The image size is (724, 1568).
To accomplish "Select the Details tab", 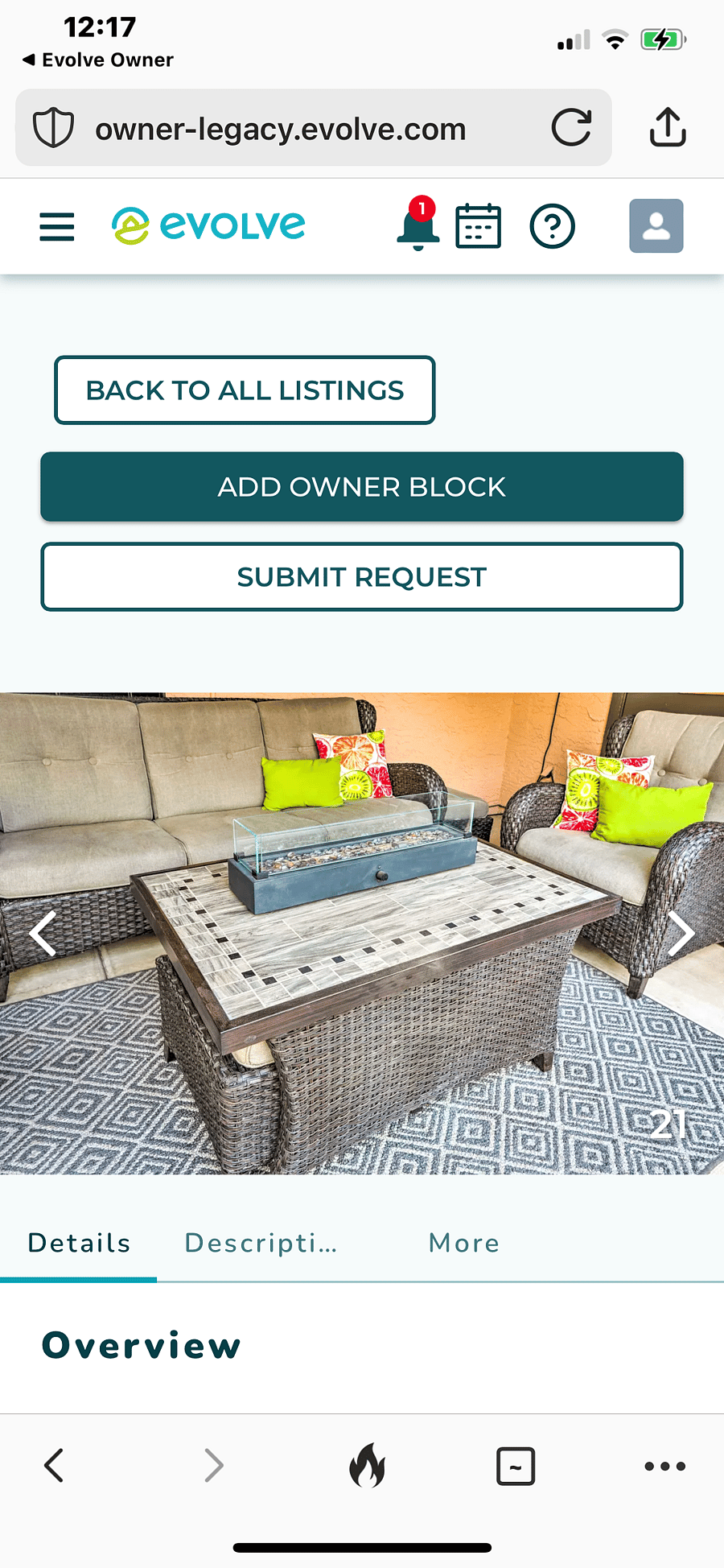I will pos(79,1243).
